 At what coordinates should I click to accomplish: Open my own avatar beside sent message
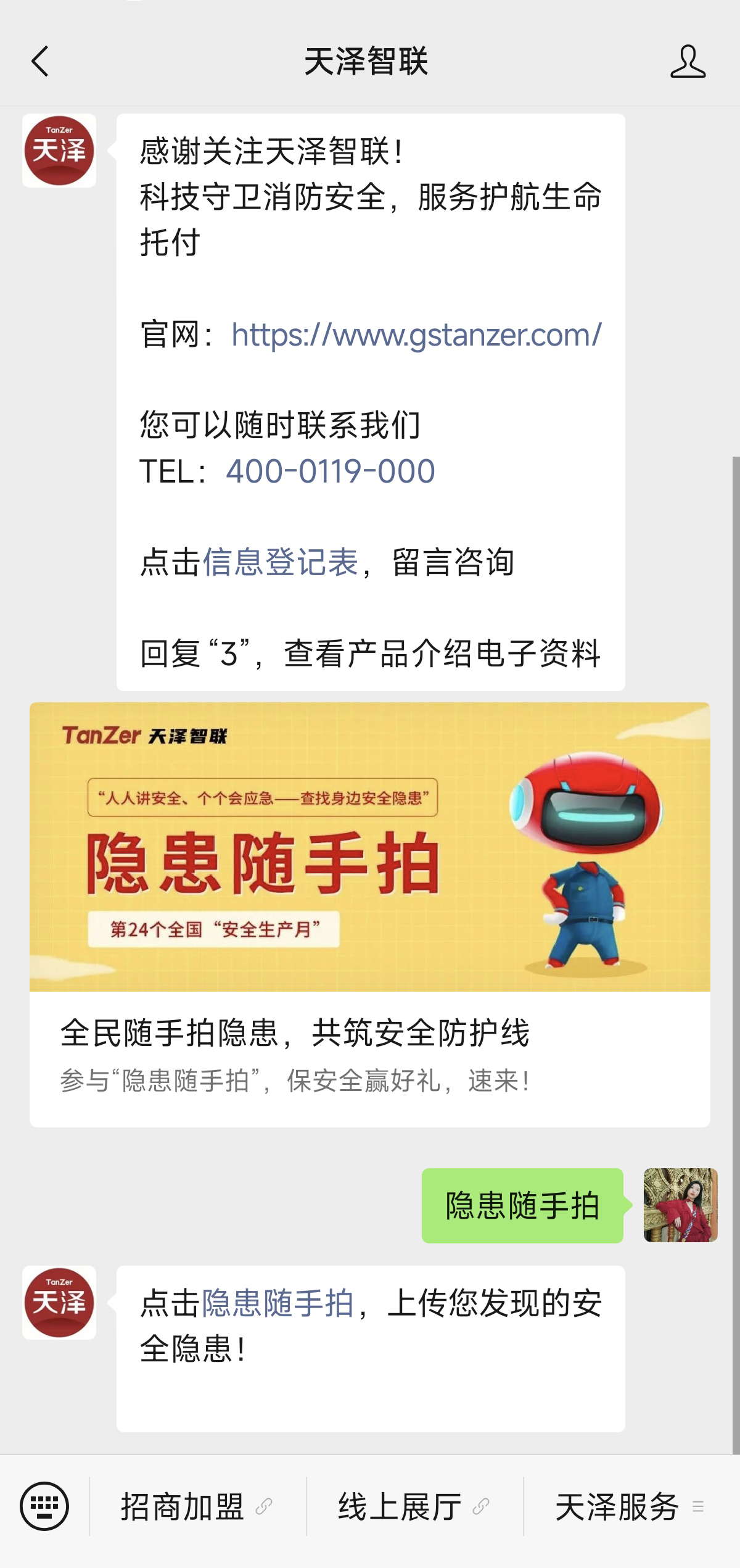pyautogui.click(x=680, y=1205)
